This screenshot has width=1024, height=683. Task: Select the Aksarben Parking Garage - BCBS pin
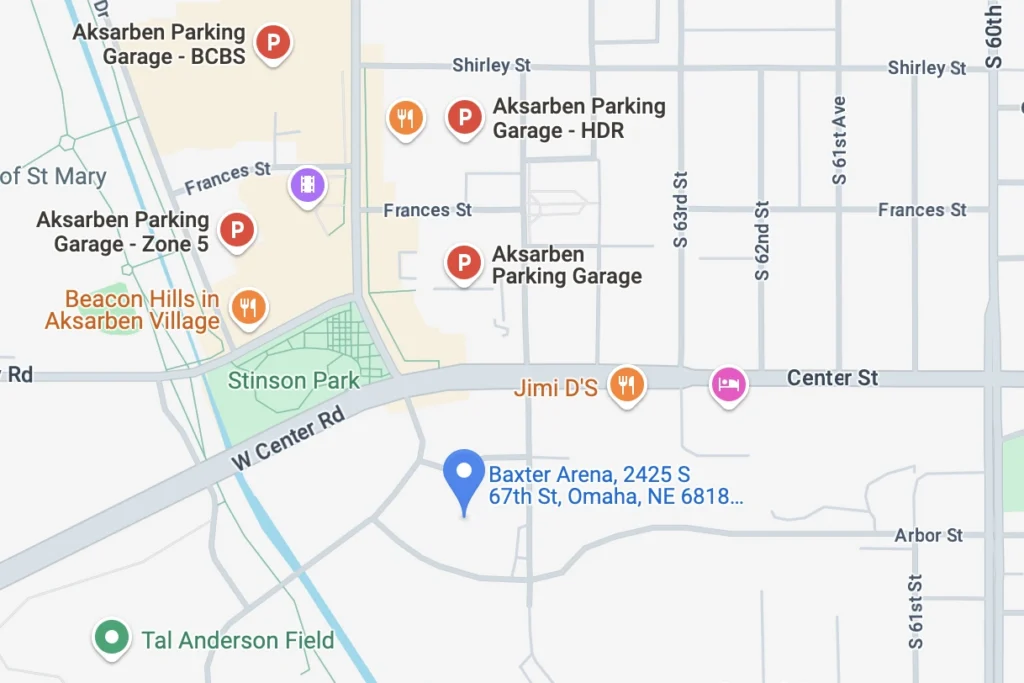273,43
